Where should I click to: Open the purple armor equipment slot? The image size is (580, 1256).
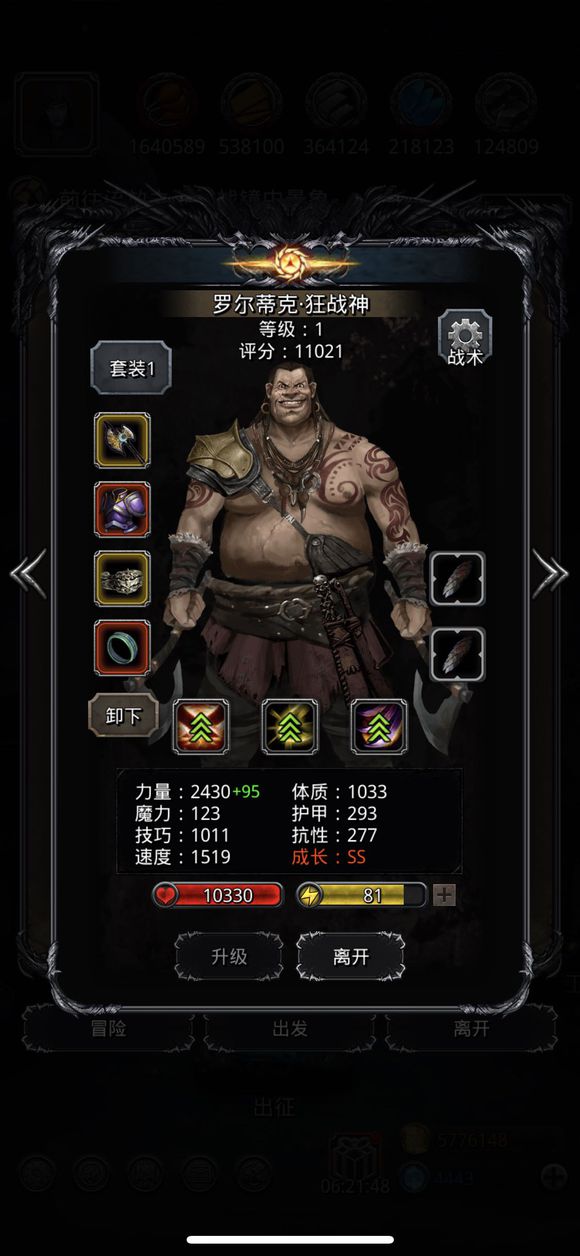pyautogui.click(x=123, y=509)
